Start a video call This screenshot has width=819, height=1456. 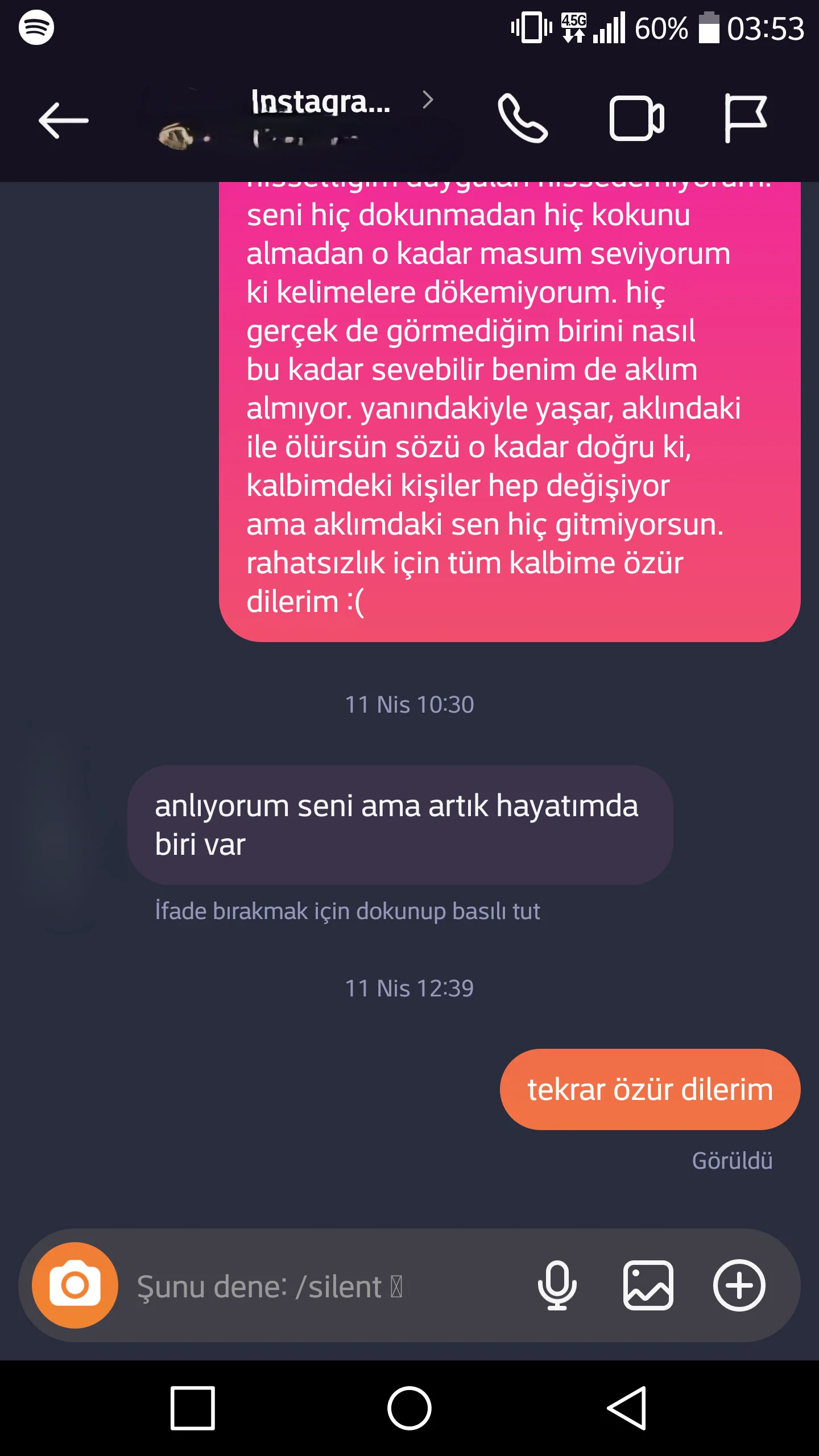[636, 119]
